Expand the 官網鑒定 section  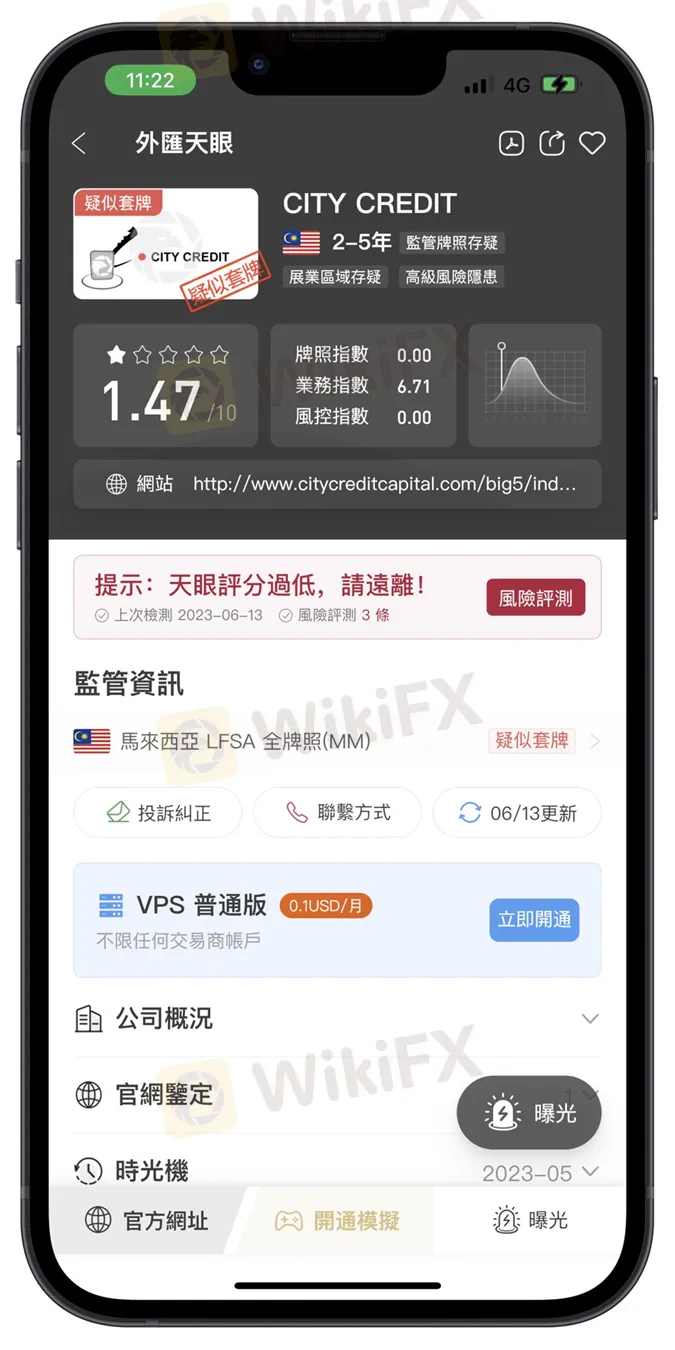coord(260,1094)
